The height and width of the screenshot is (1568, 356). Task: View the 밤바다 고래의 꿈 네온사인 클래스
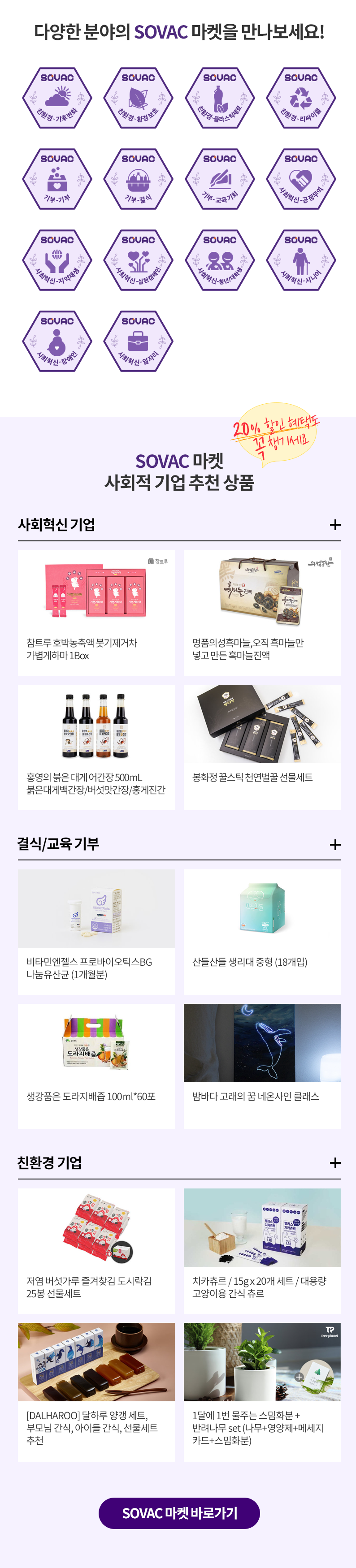tap(262, 1066)
